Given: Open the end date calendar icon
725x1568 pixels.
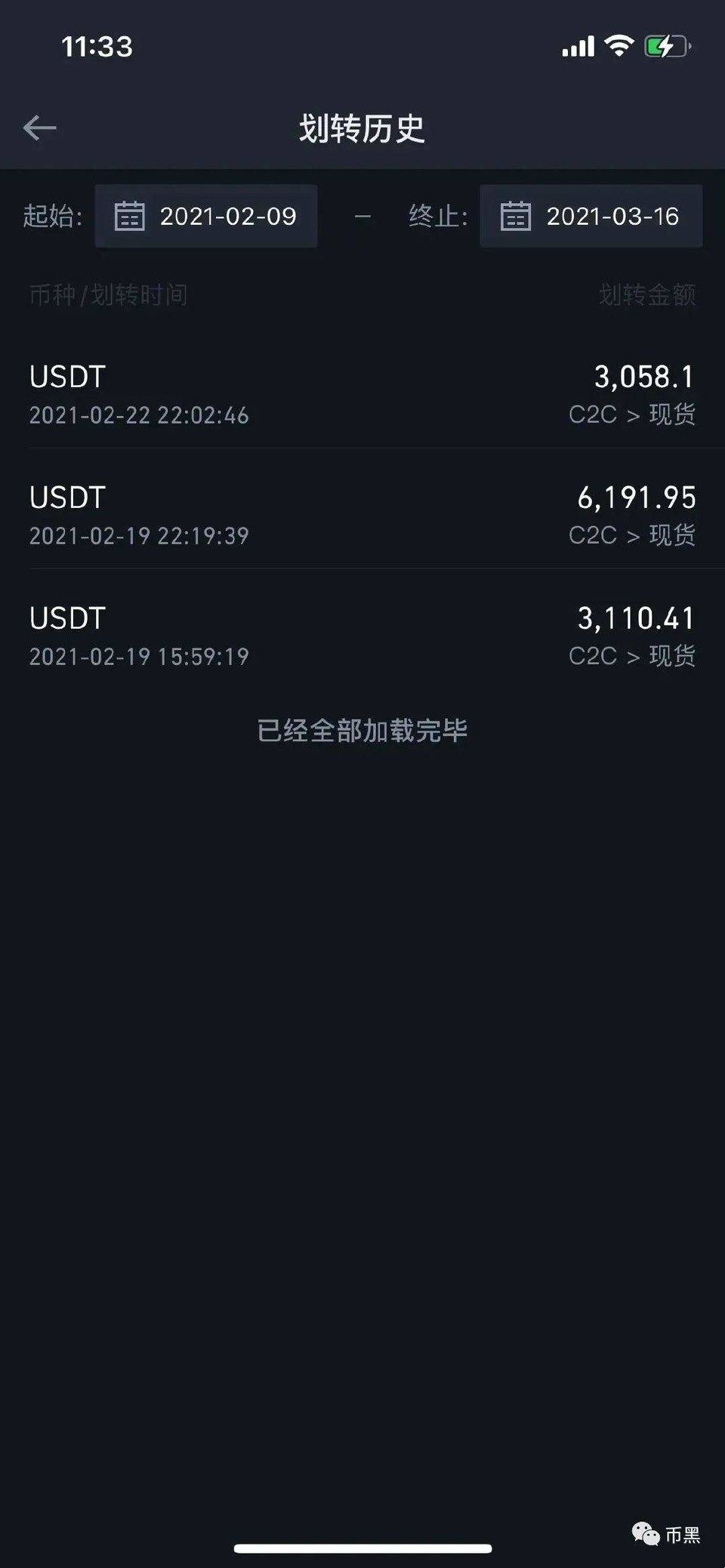Looking at the screenshot, I should coord(516,217).
